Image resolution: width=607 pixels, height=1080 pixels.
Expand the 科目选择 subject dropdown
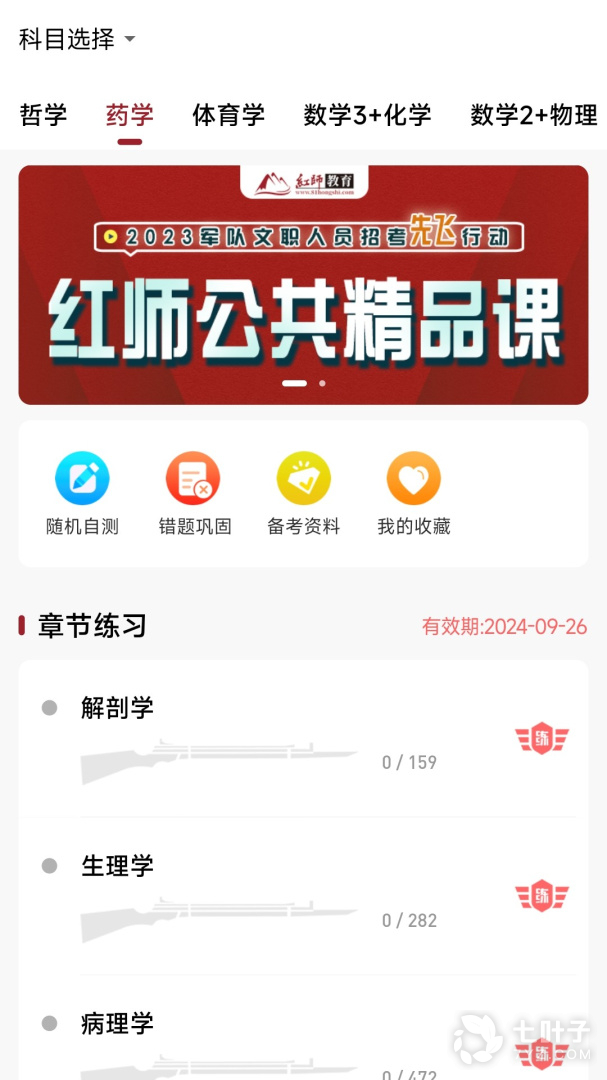coord(77,40)
